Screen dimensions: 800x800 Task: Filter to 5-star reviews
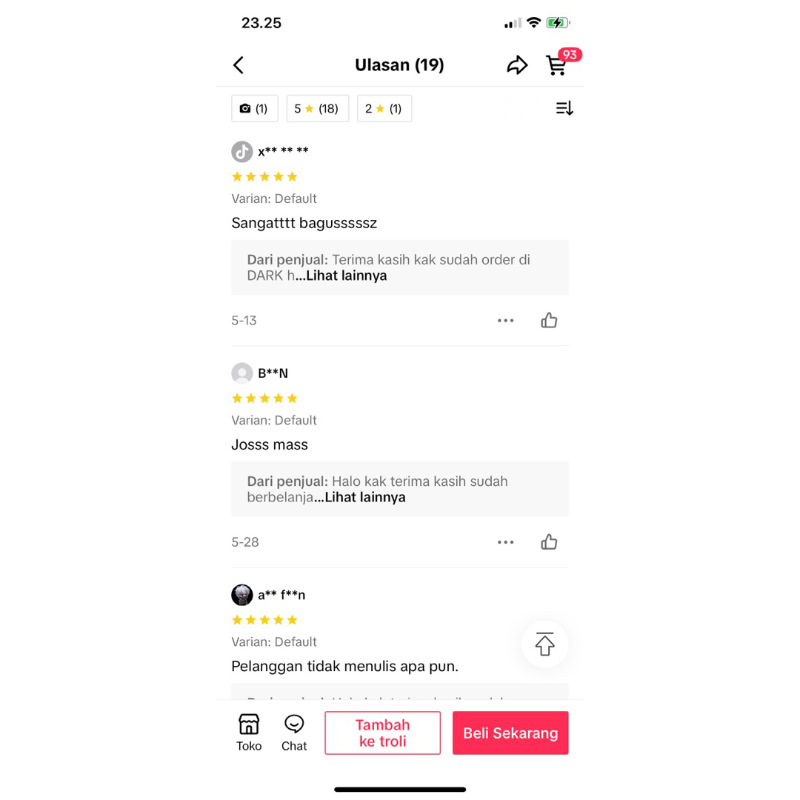[317, 109]
